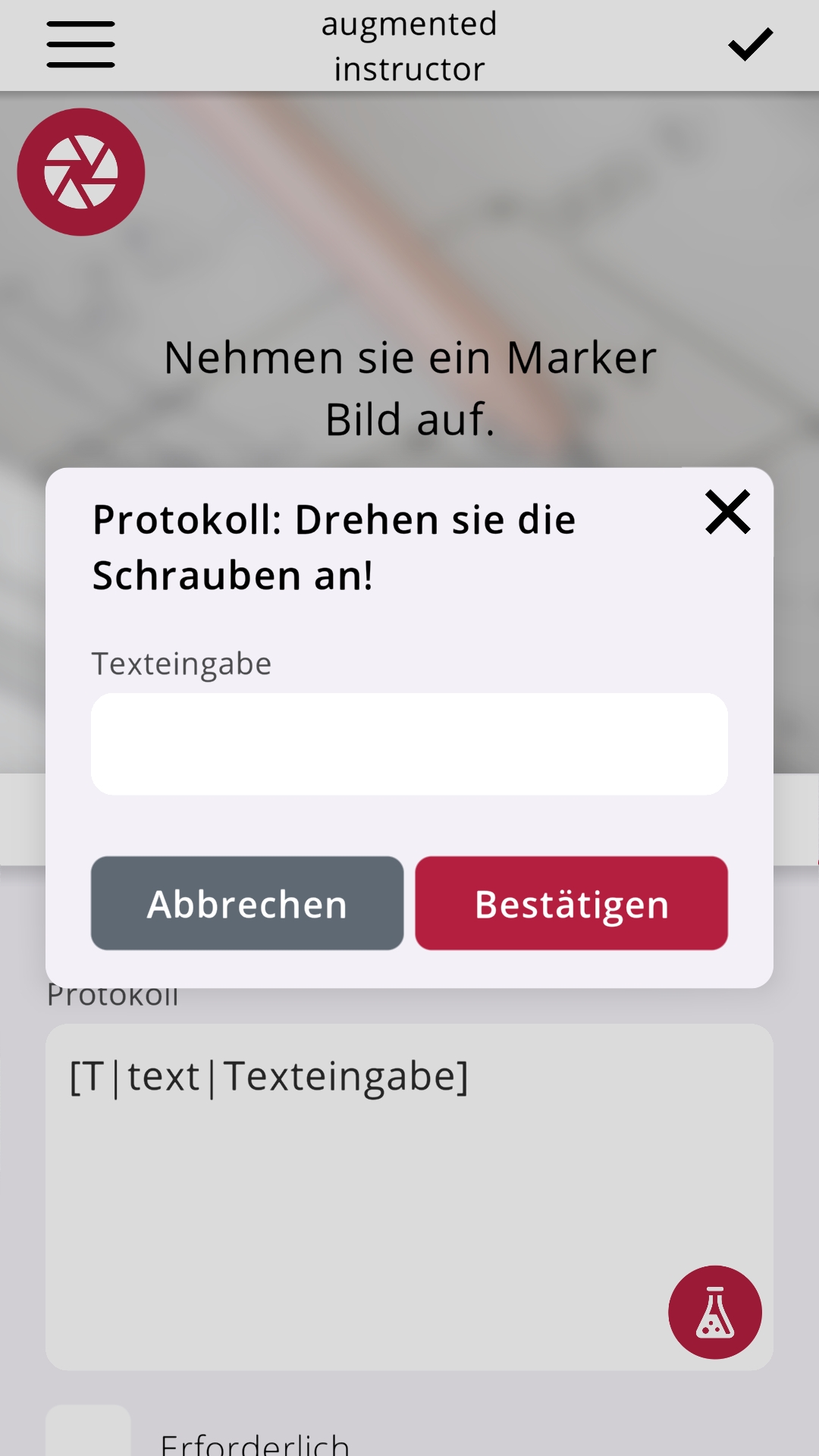
Task: Tap the gray Abbrechen button in the dialog
Action: 246,903
